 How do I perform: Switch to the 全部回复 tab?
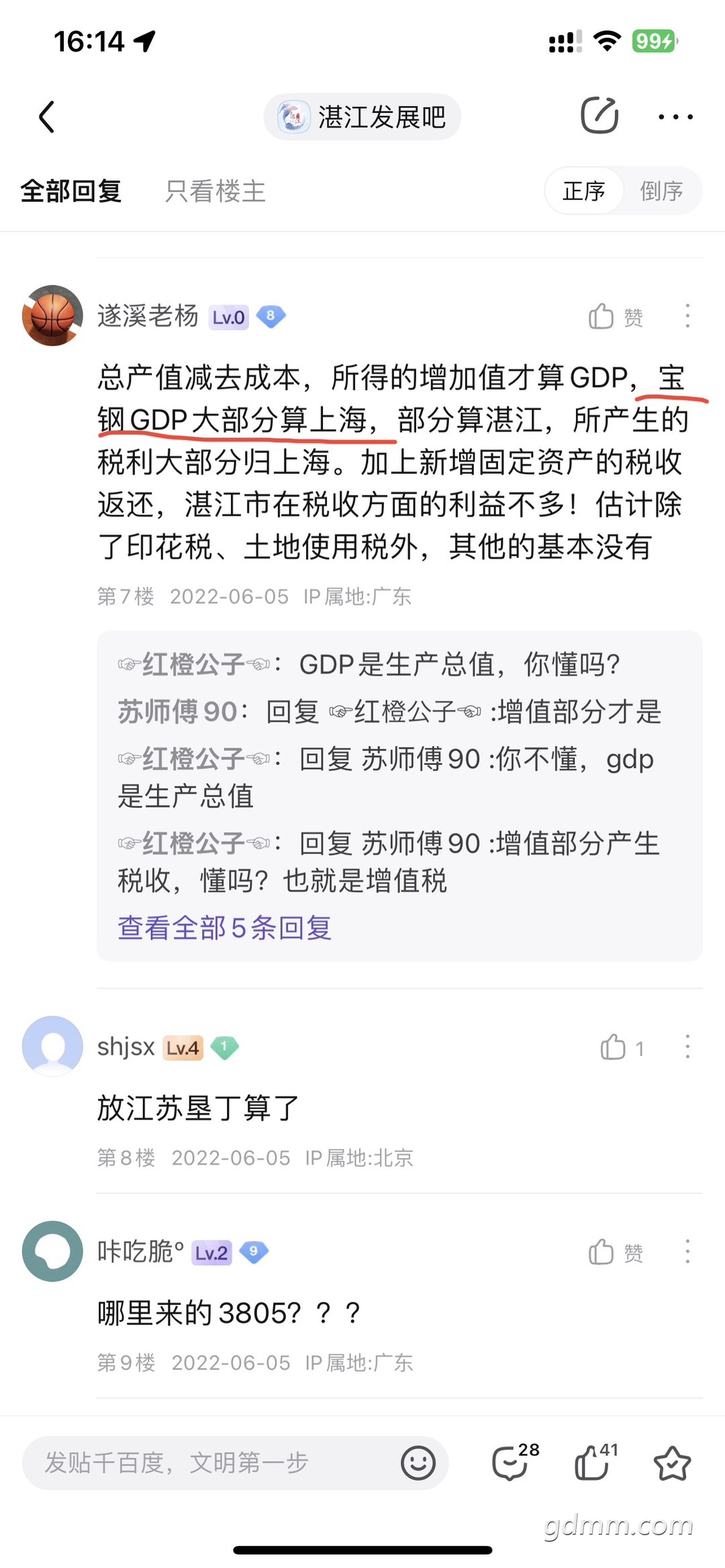(70, 191)
